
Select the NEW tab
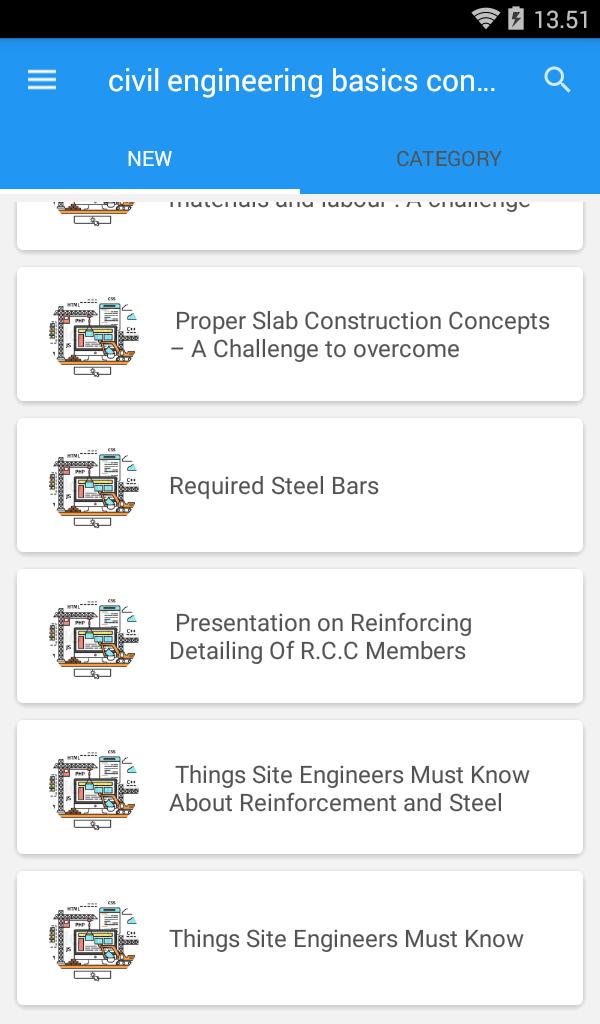150,159
